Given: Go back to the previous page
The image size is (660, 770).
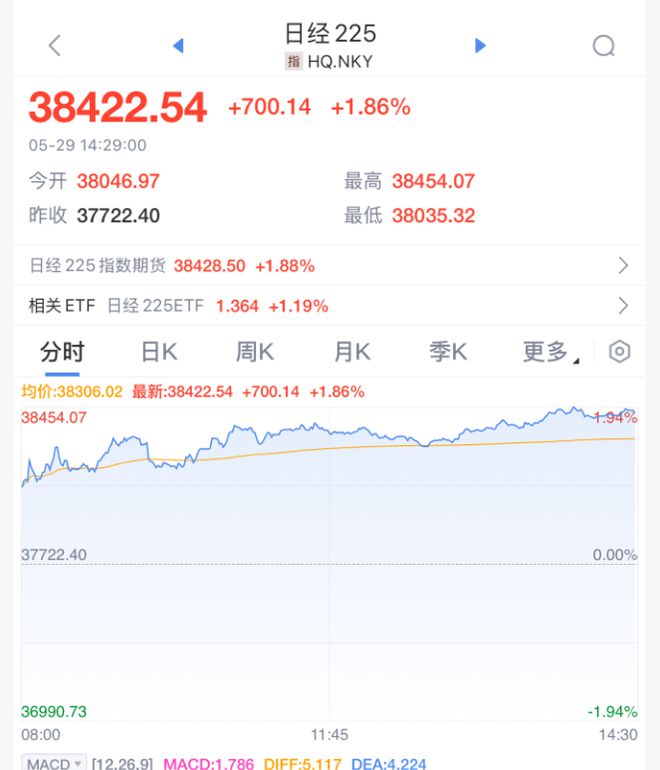Looking at the screenshot, I should (55, 45).
